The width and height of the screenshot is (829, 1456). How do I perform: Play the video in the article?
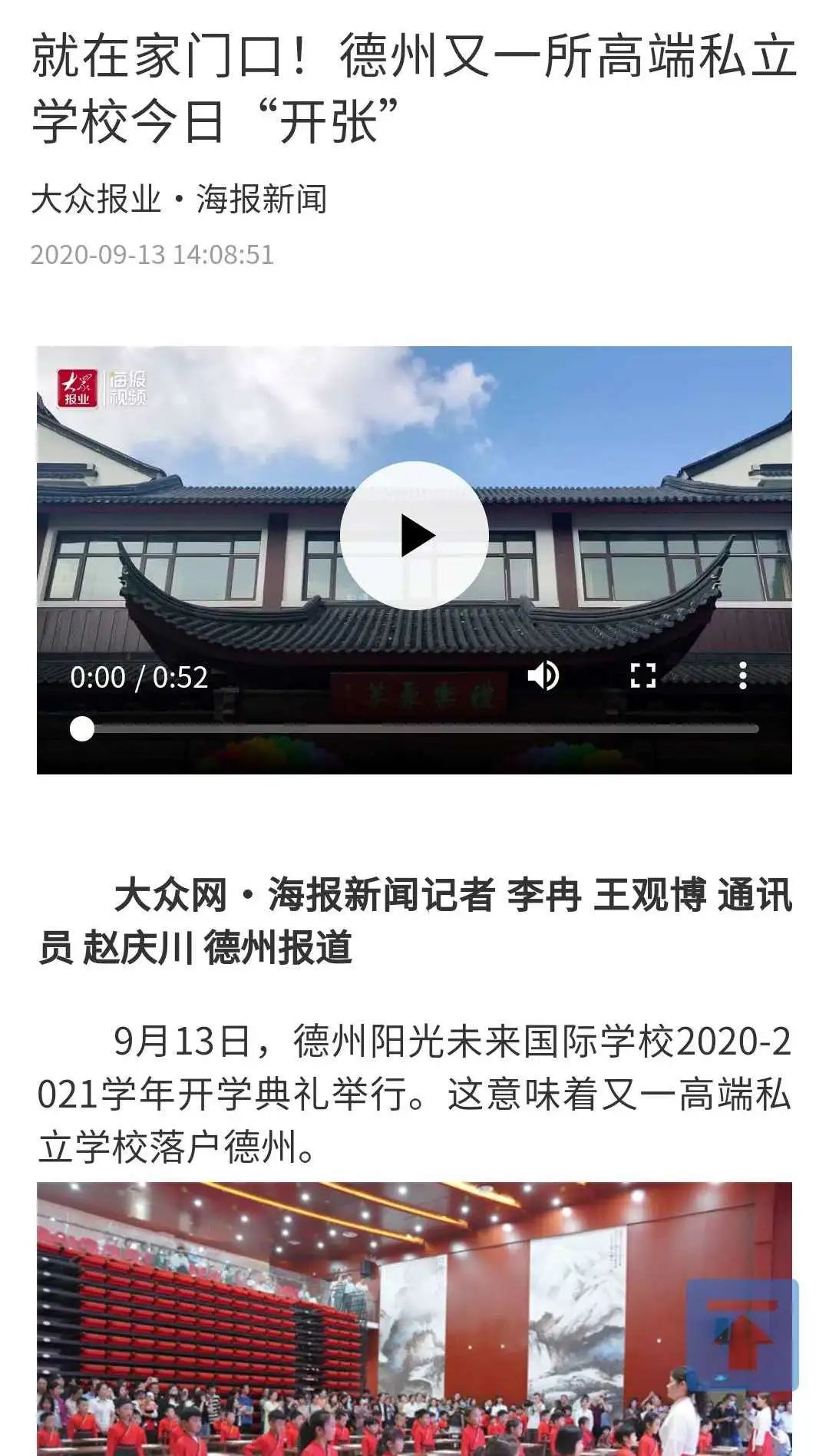click(x=414, y=535)
